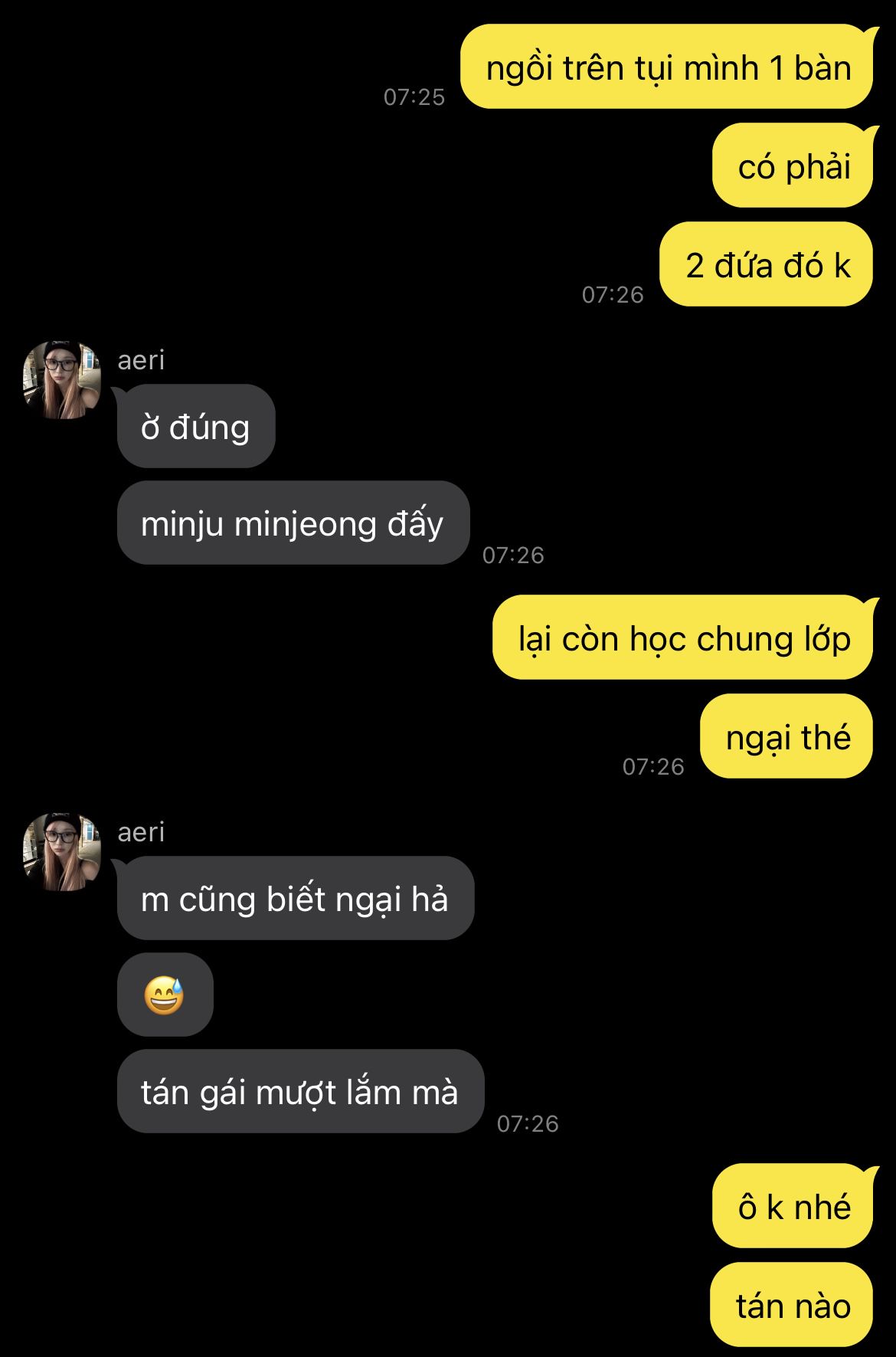
Task: Open aeri's avatar above "m cũng biết ngại hả"
Action: pyautogui.click(x=62, y=852)
